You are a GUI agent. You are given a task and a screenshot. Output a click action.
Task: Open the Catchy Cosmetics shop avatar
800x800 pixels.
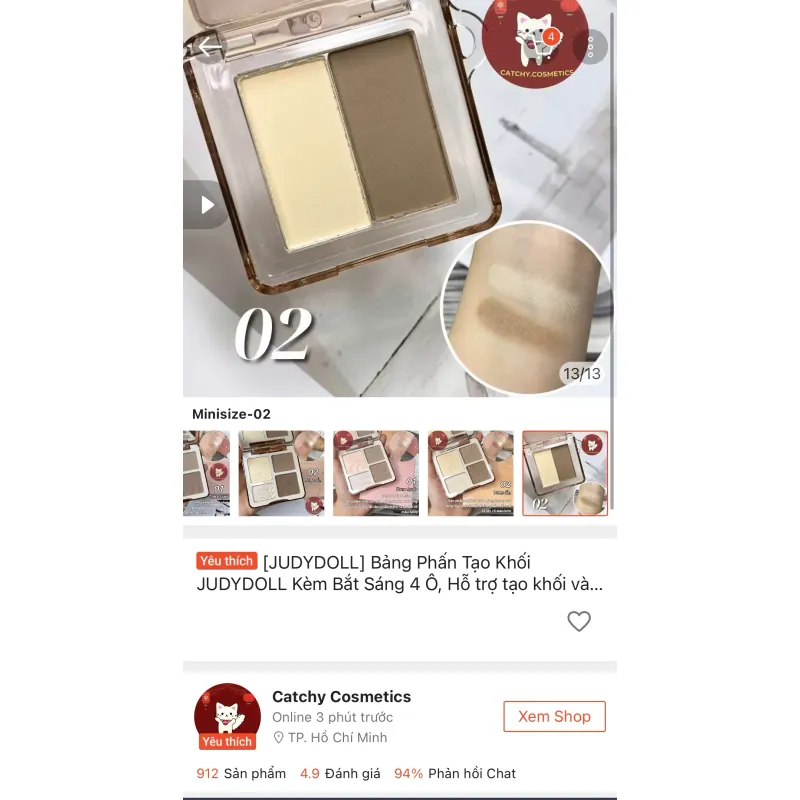point(227,716)
